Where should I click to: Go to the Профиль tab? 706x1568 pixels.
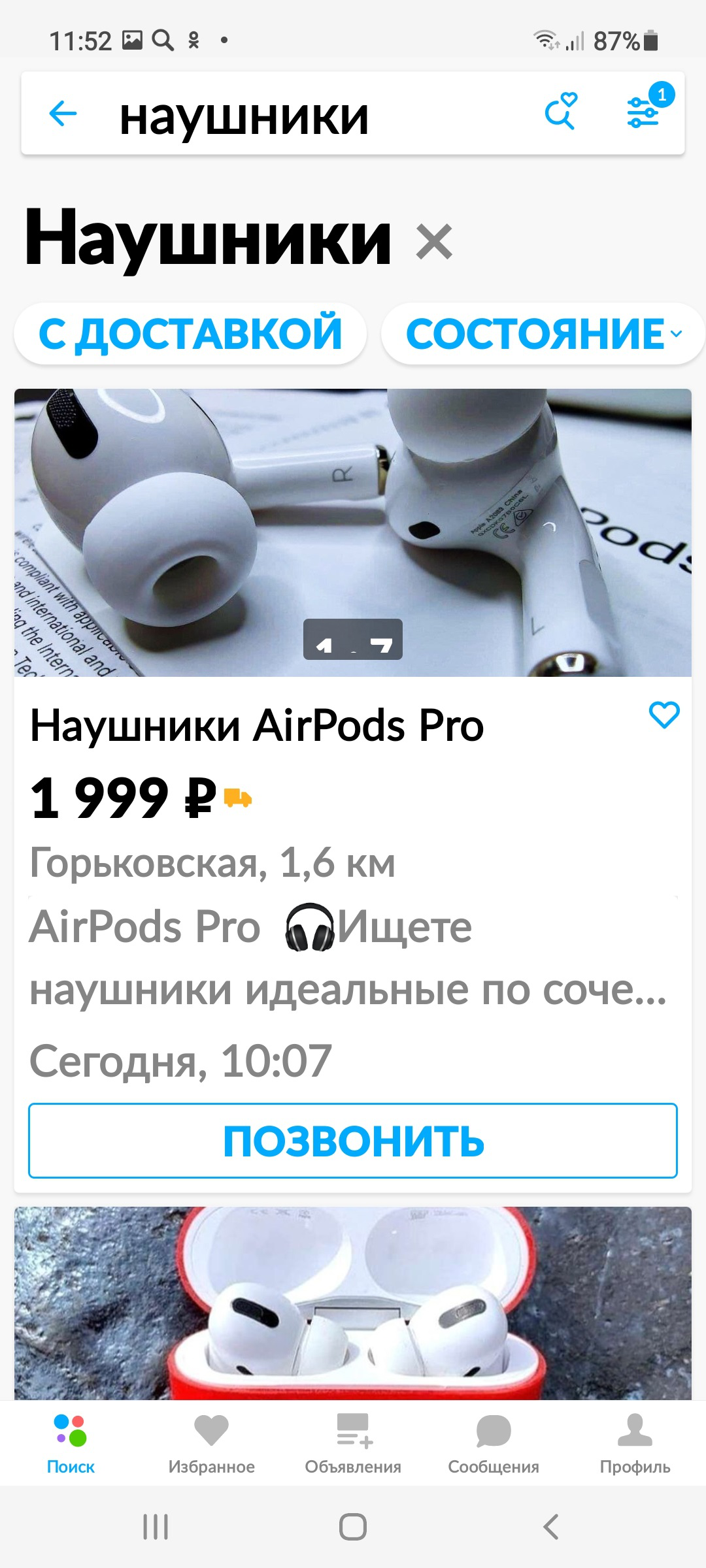(x=635, y=1444)
